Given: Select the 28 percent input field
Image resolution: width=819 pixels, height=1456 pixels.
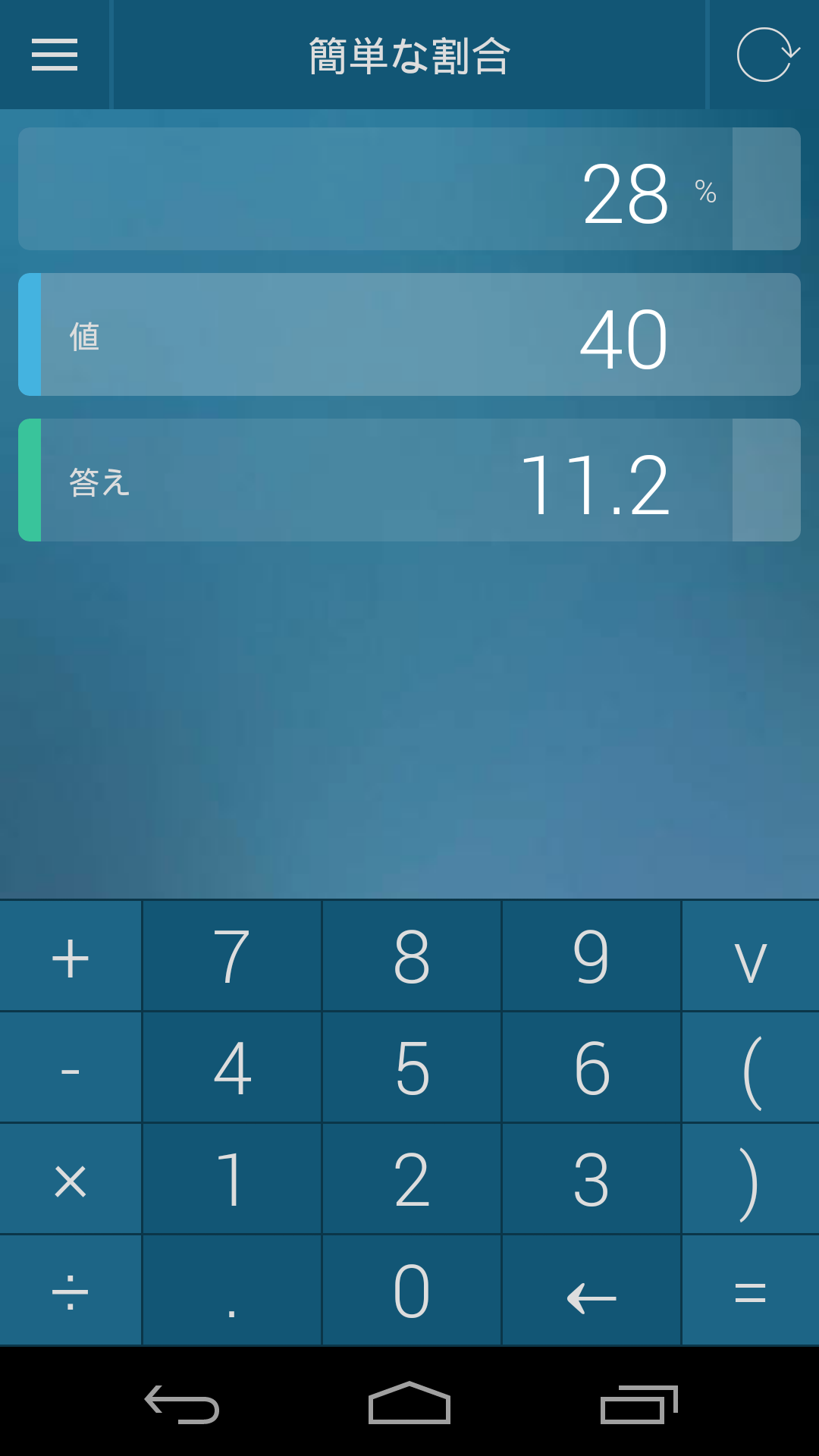Looking at the screenshot, I should (x=375, y=189).
